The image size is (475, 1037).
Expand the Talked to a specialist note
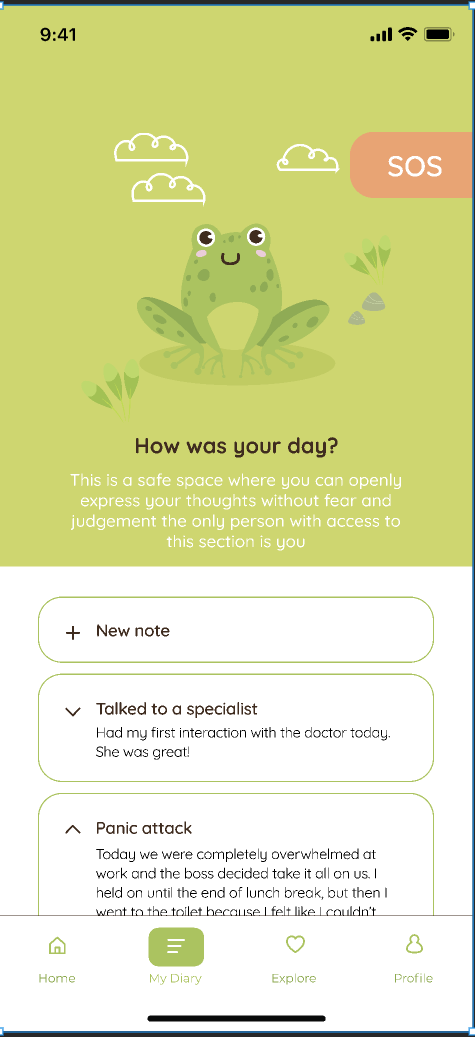(73, 712)
